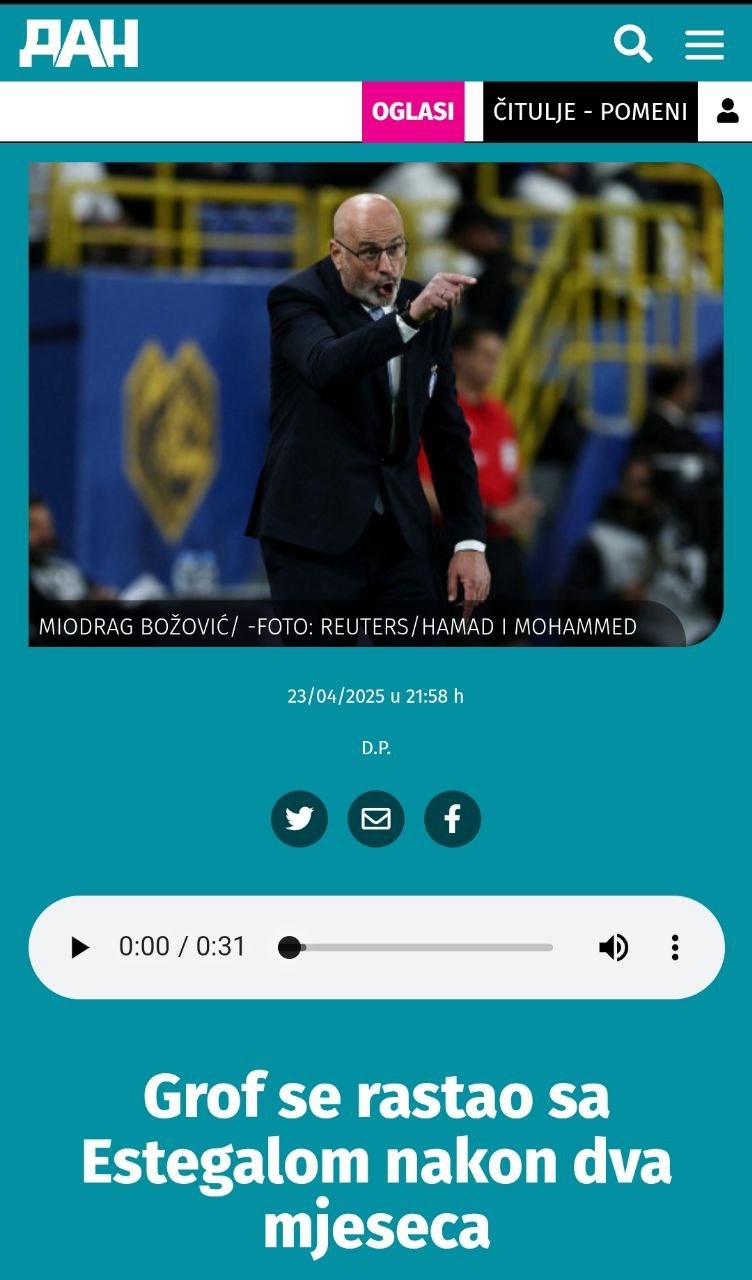Open Čitulje - Pomeni section
752x1280 pixels.
590,111
